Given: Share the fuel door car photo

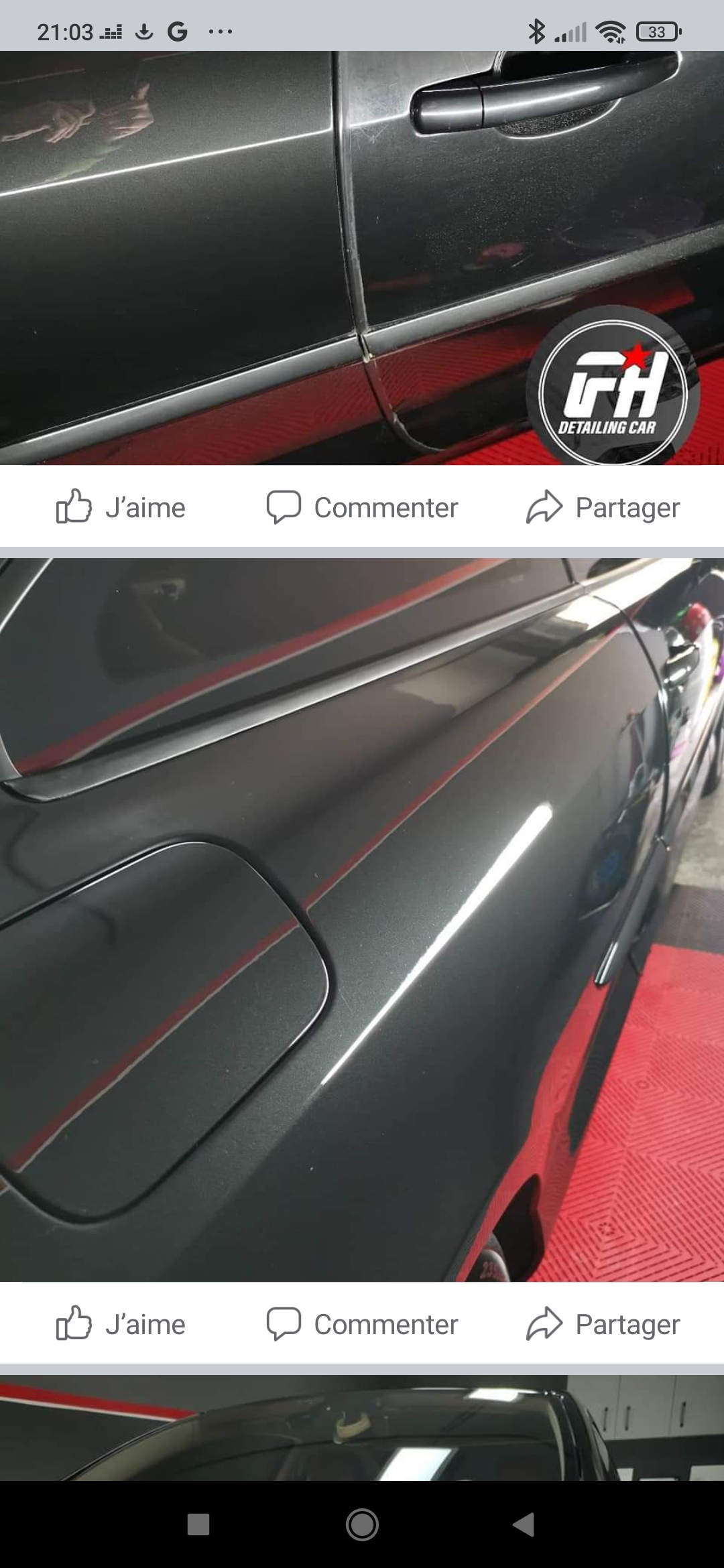Looking at the screenshot, I should click(603, 1324).
